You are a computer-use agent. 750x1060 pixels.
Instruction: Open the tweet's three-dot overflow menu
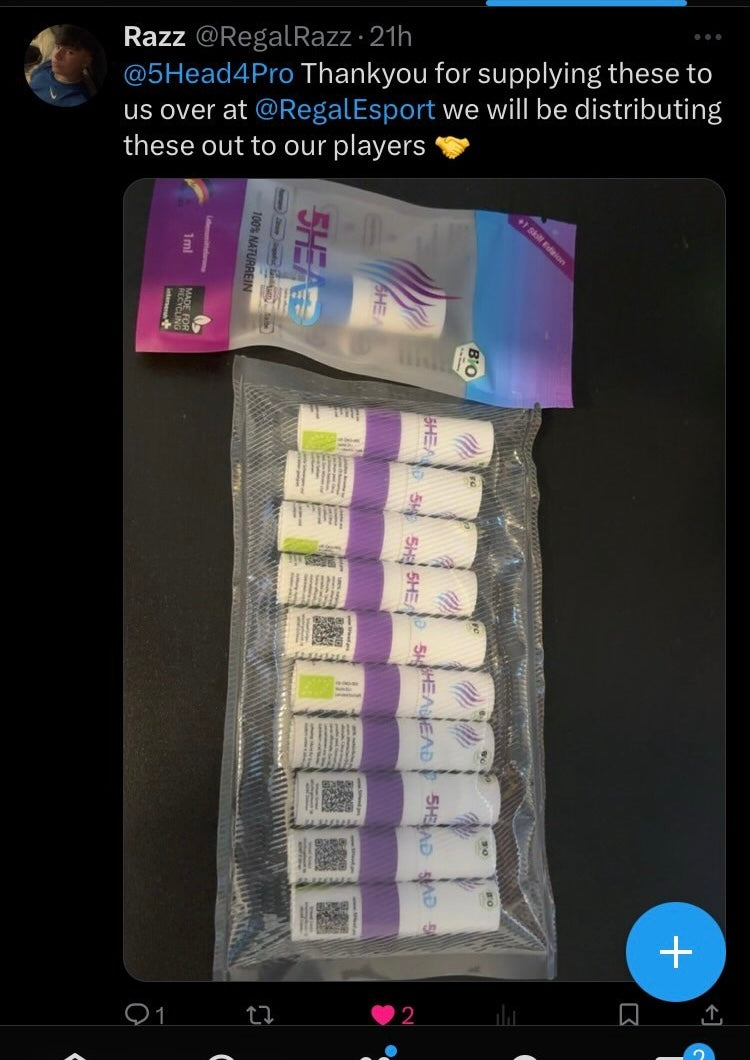point(706,37)
